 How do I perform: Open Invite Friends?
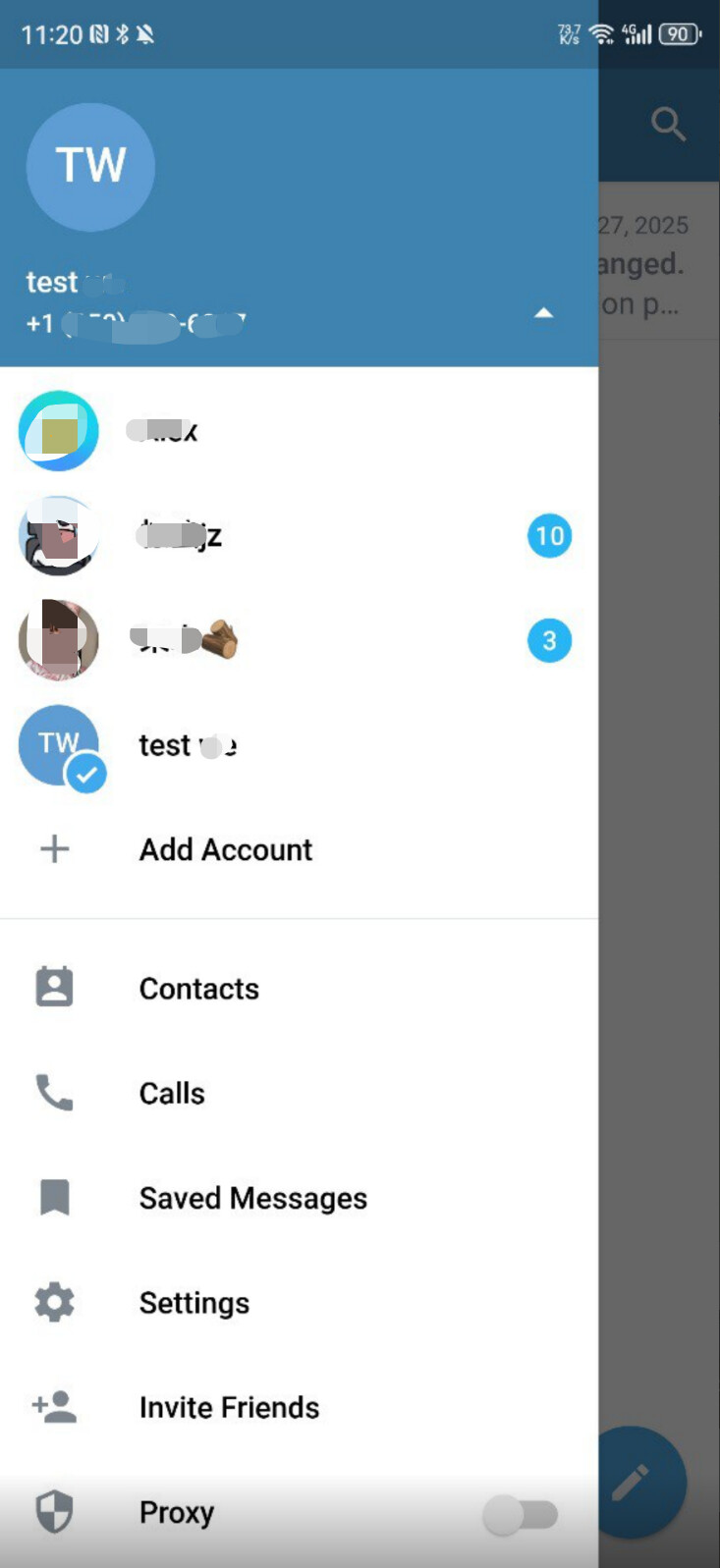[x=299, y=1407]
